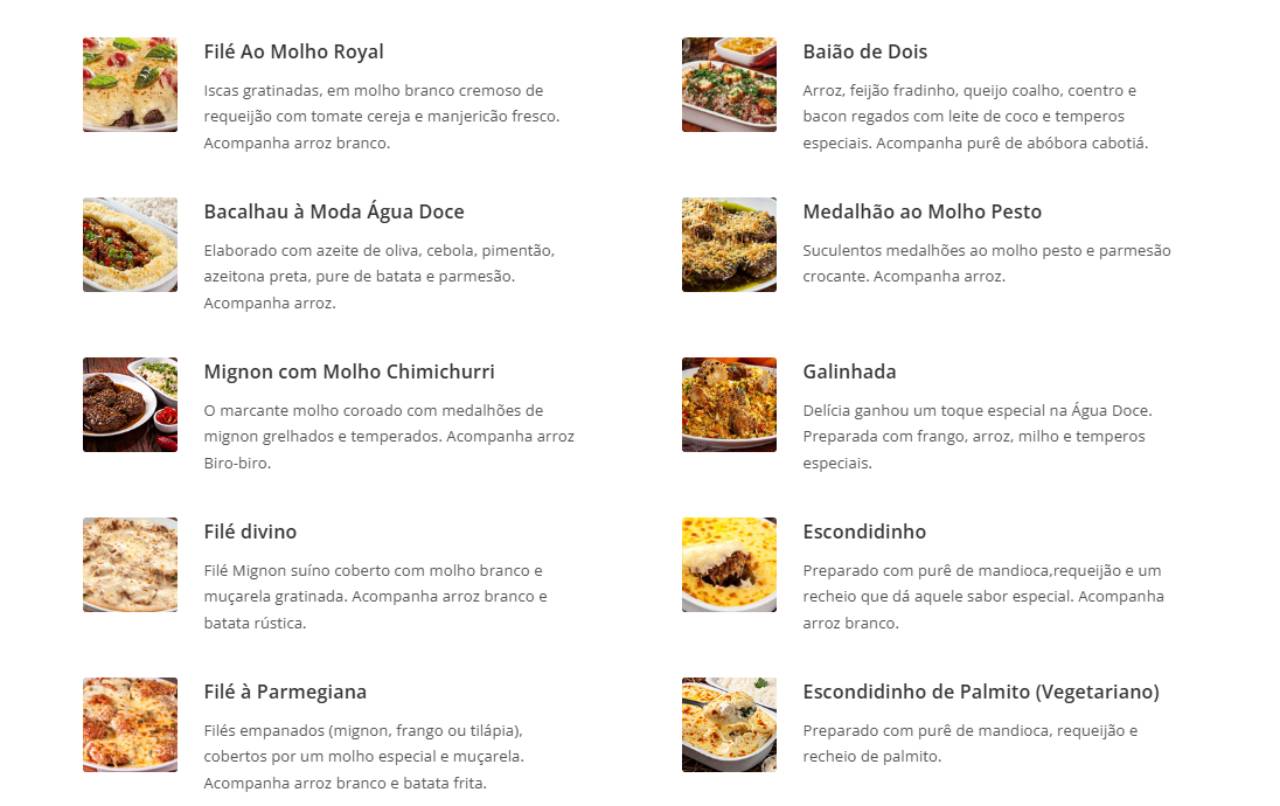This screenshot has width=1280, height=806.
Task: View Escondidinho de Palmito (Vegetariano)
Action: [980, 692]
